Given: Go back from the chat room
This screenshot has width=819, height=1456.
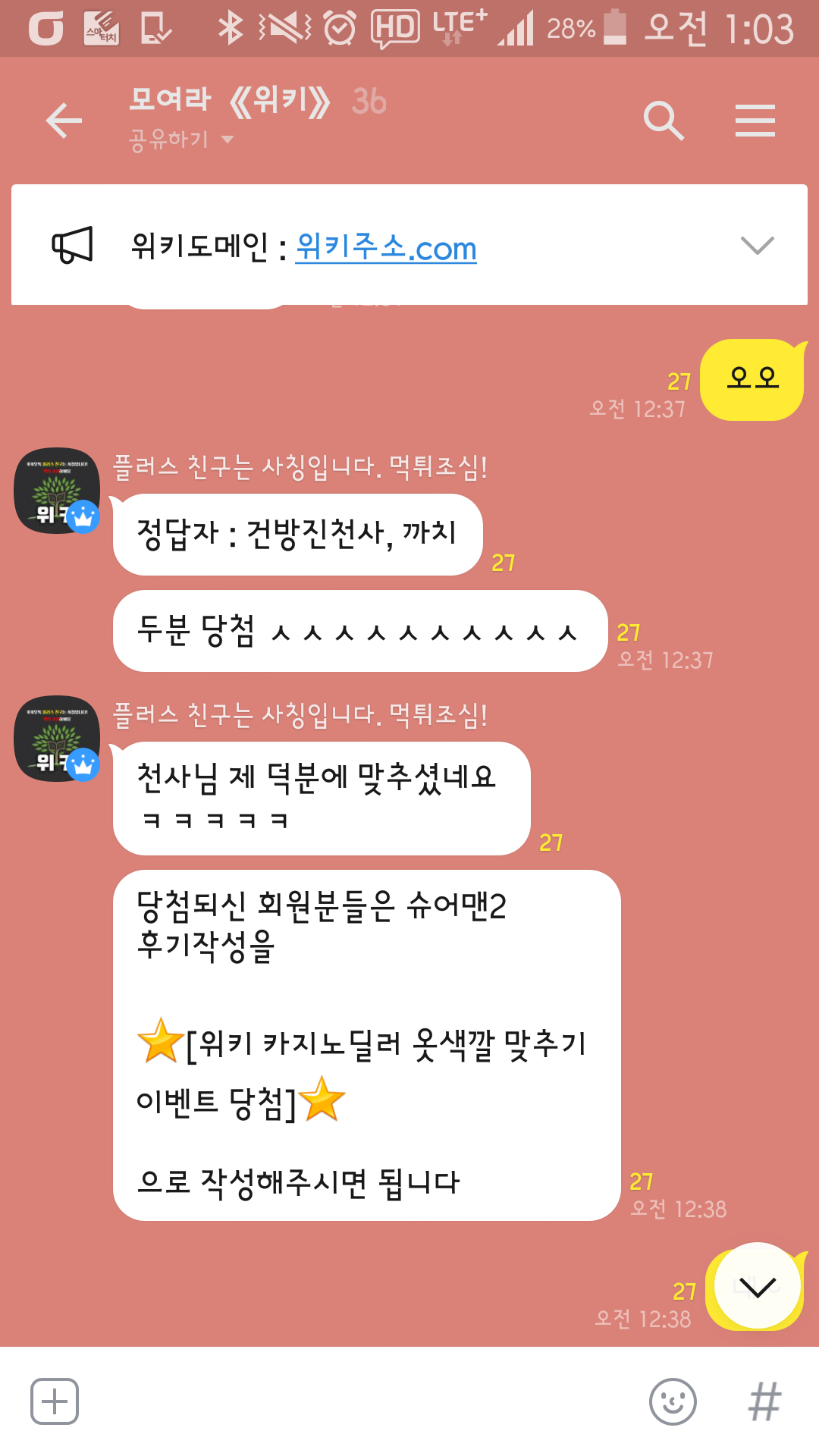Looking at the screenshot, I should pyautogui.click(x=64, y=121).
